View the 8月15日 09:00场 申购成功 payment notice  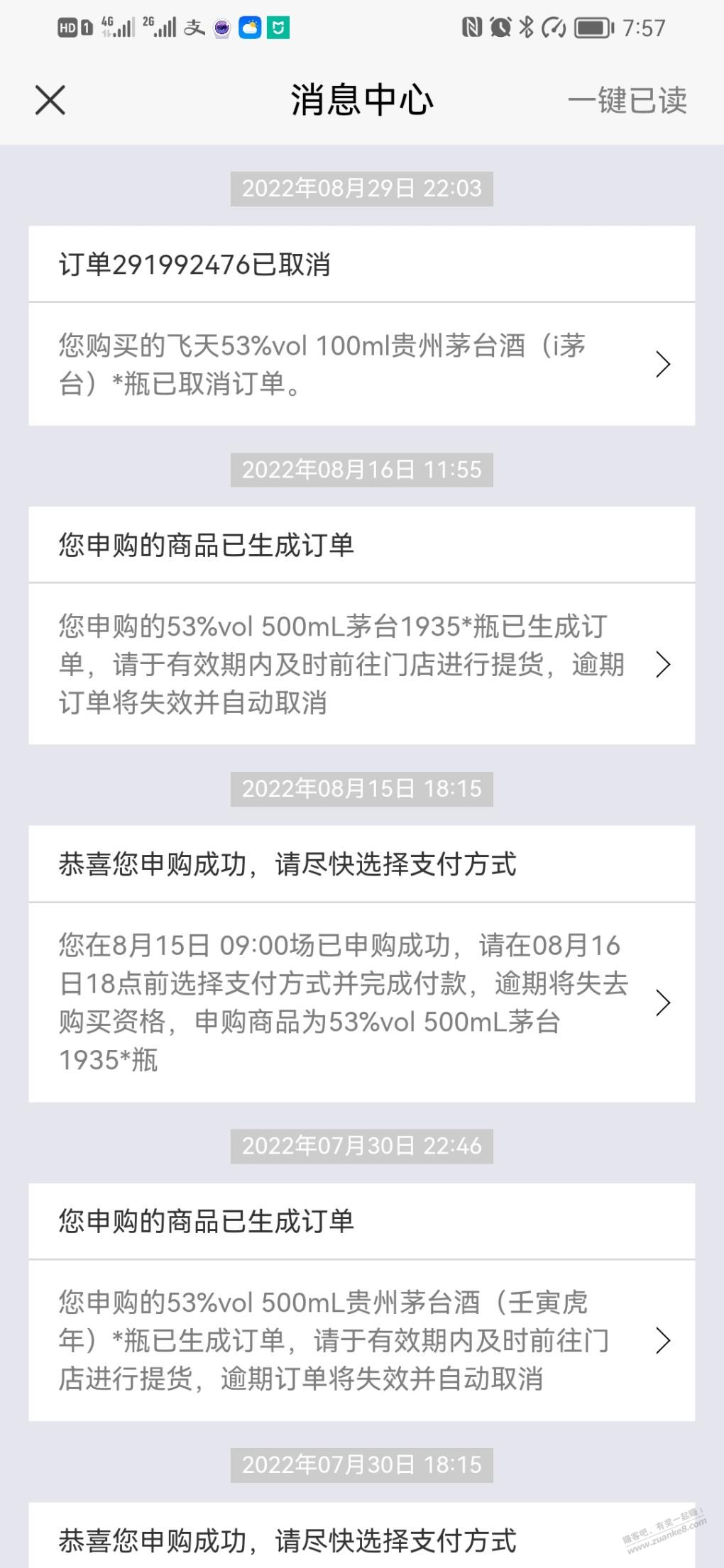pos(361,1002)
